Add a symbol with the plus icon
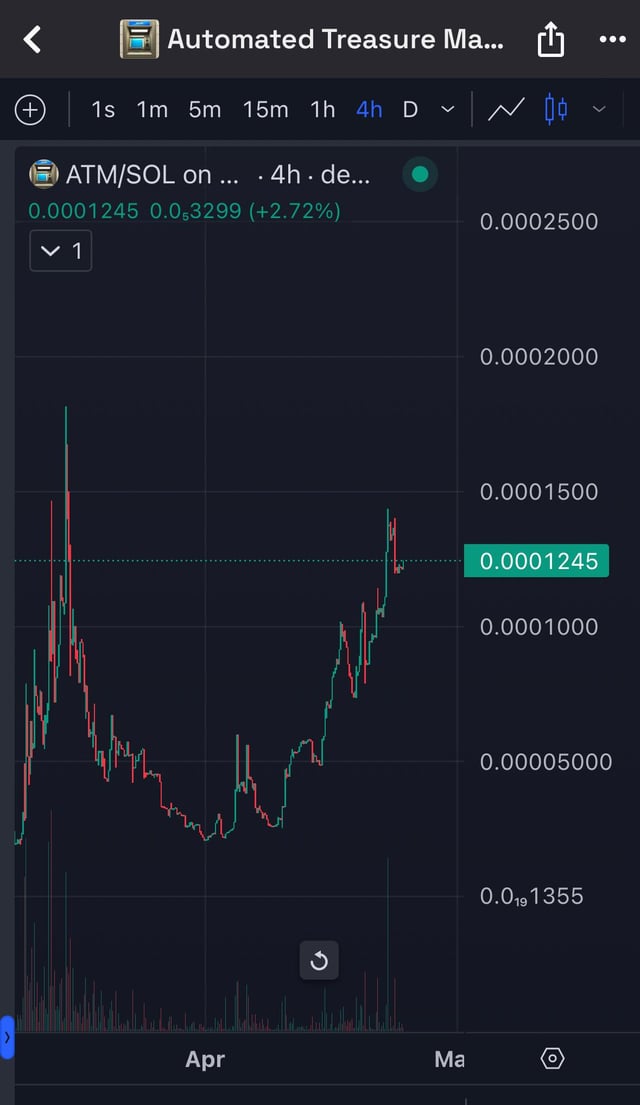This screenshot has width=640, height=1105. [31, 110]
